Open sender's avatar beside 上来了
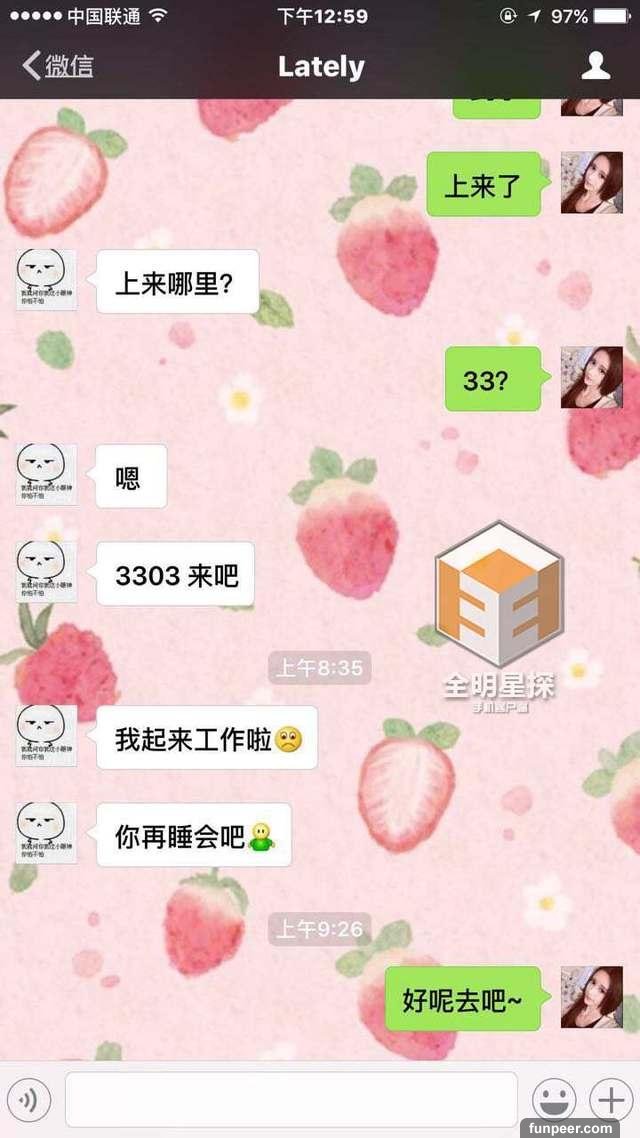The height and width of the screenshot is (1138, 640). [591, 183]
